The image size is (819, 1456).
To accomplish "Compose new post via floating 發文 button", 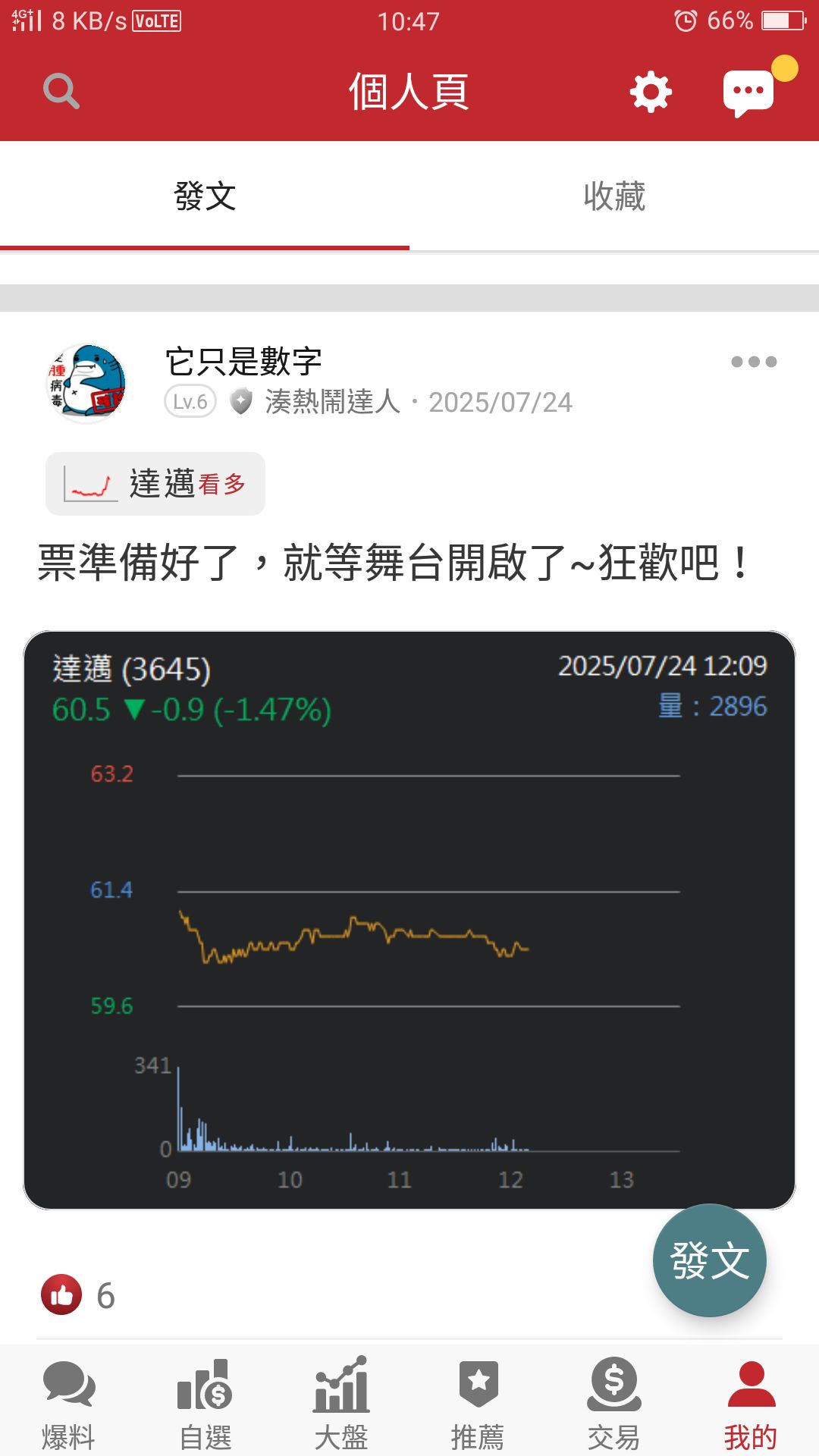I will click(x=709, y=1260).
